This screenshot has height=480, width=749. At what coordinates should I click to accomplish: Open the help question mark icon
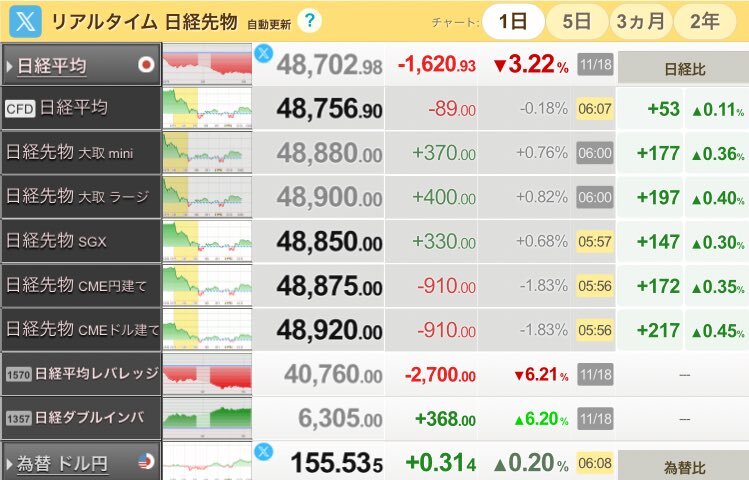click(311, 20)
